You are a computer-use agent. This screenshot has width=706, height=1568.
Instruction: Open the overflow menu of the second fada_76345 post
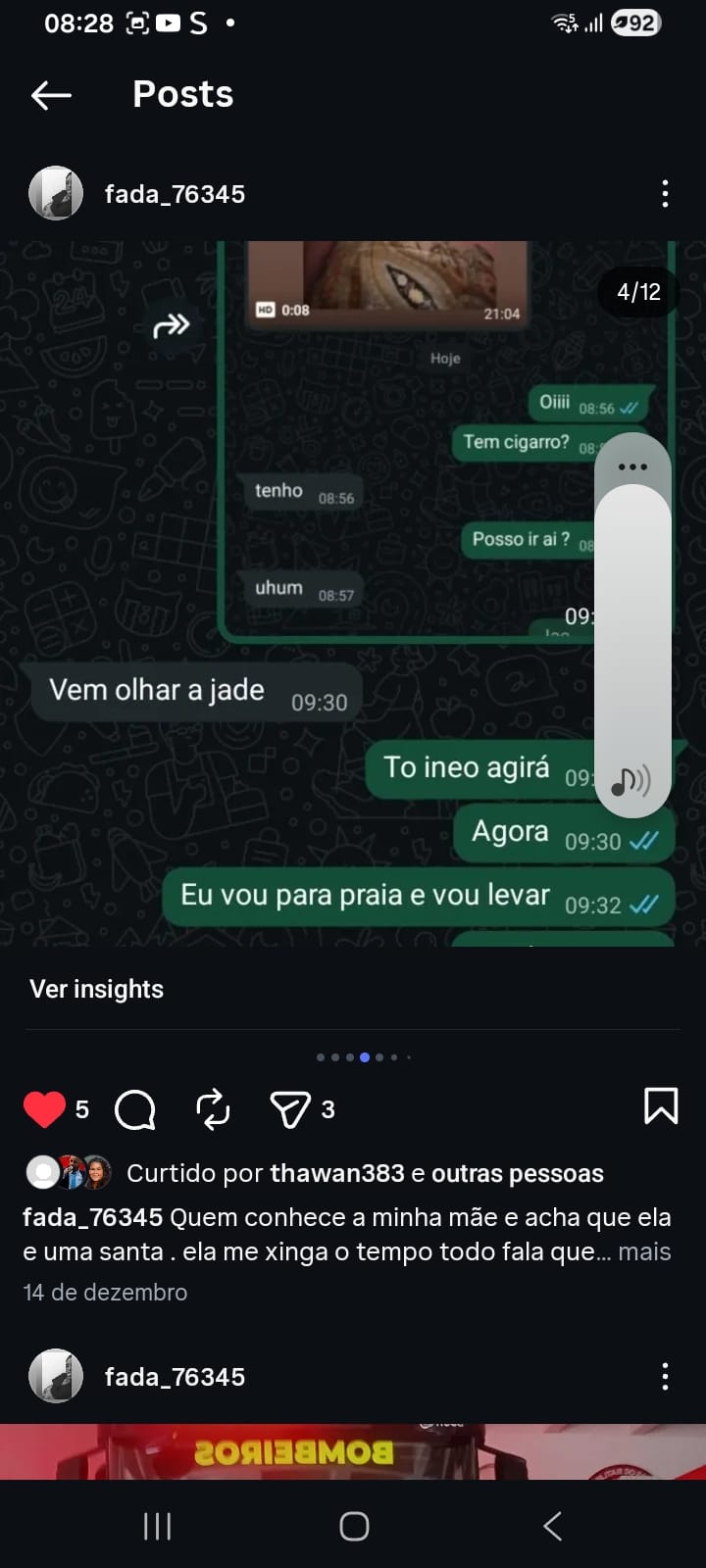(x=665, y=1377)
